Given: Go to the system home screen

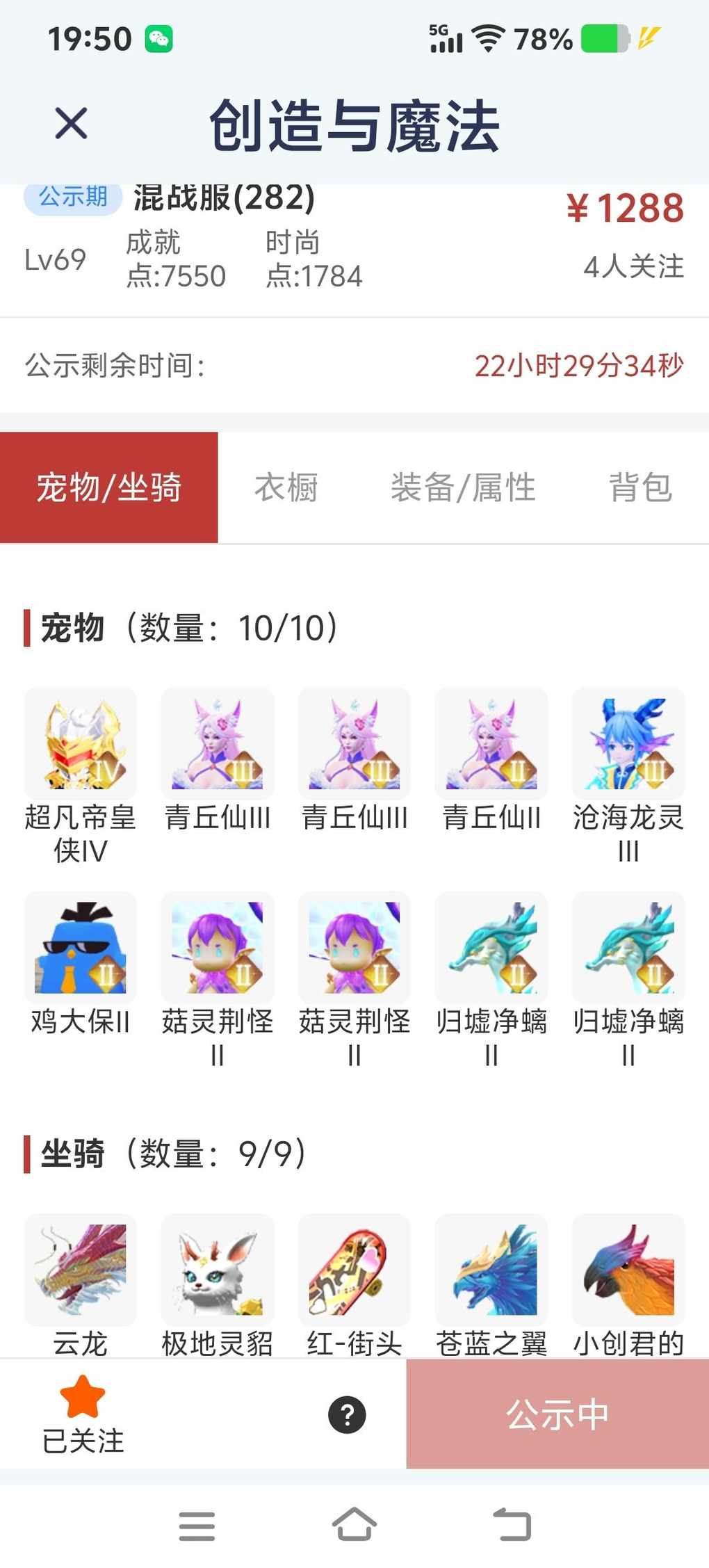Looking at the screenshot, I should click(x=354, y=1526).
